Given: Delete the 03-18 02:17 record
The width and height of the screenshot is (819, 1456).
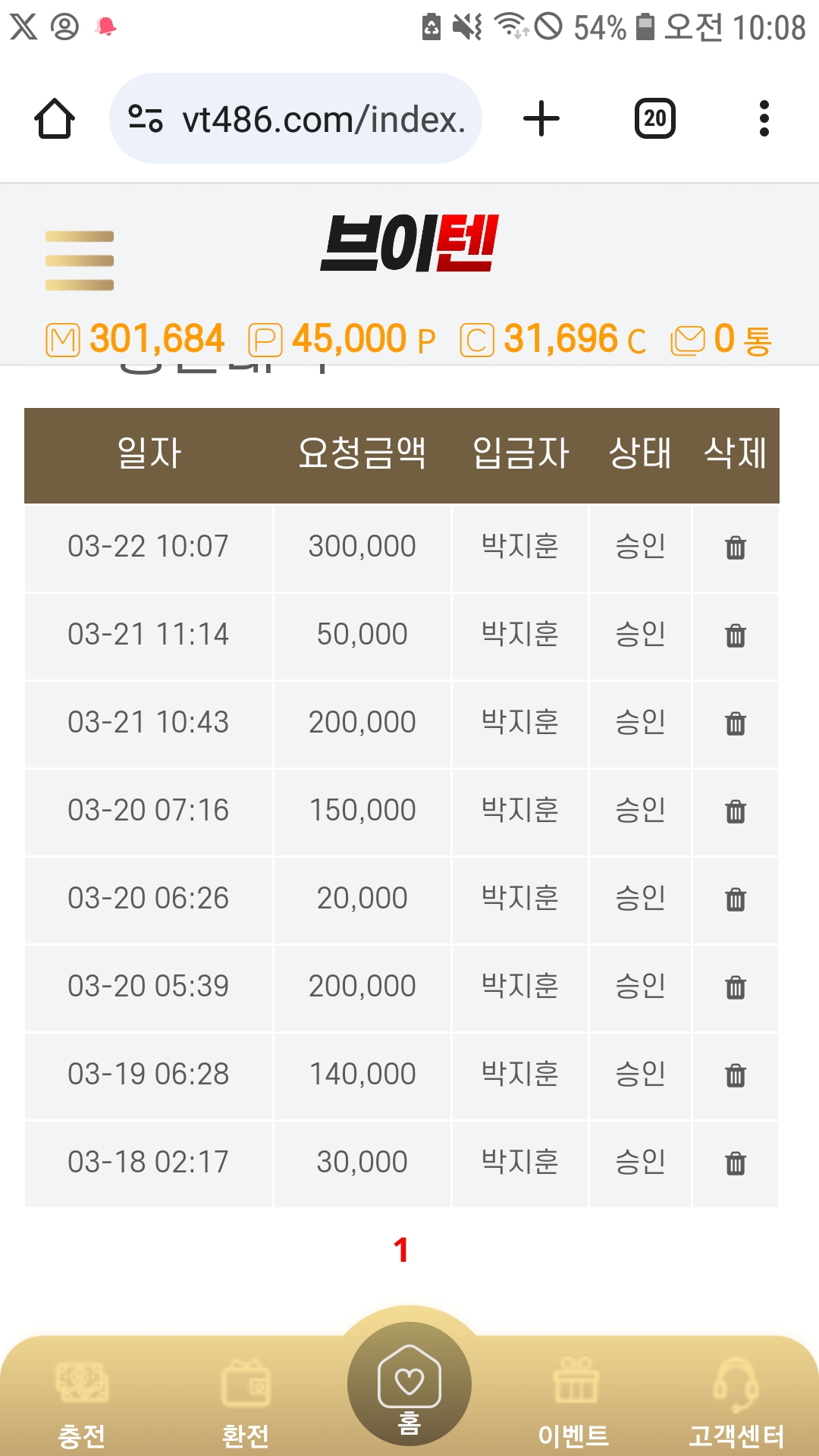Looking at the screenshot, I should tap(736, 1163).
